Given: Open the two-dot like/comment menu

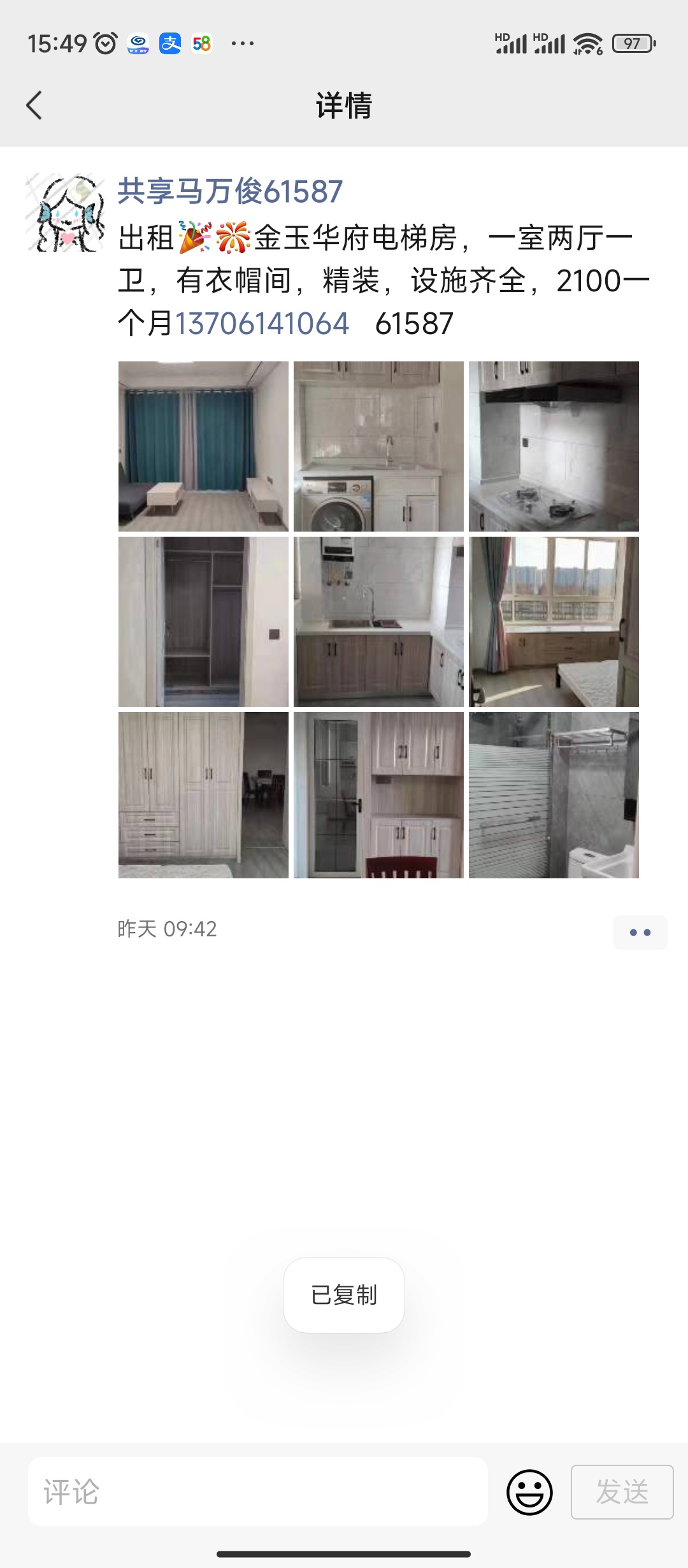Looking at the screenshot, I should [x=640, y=933].
